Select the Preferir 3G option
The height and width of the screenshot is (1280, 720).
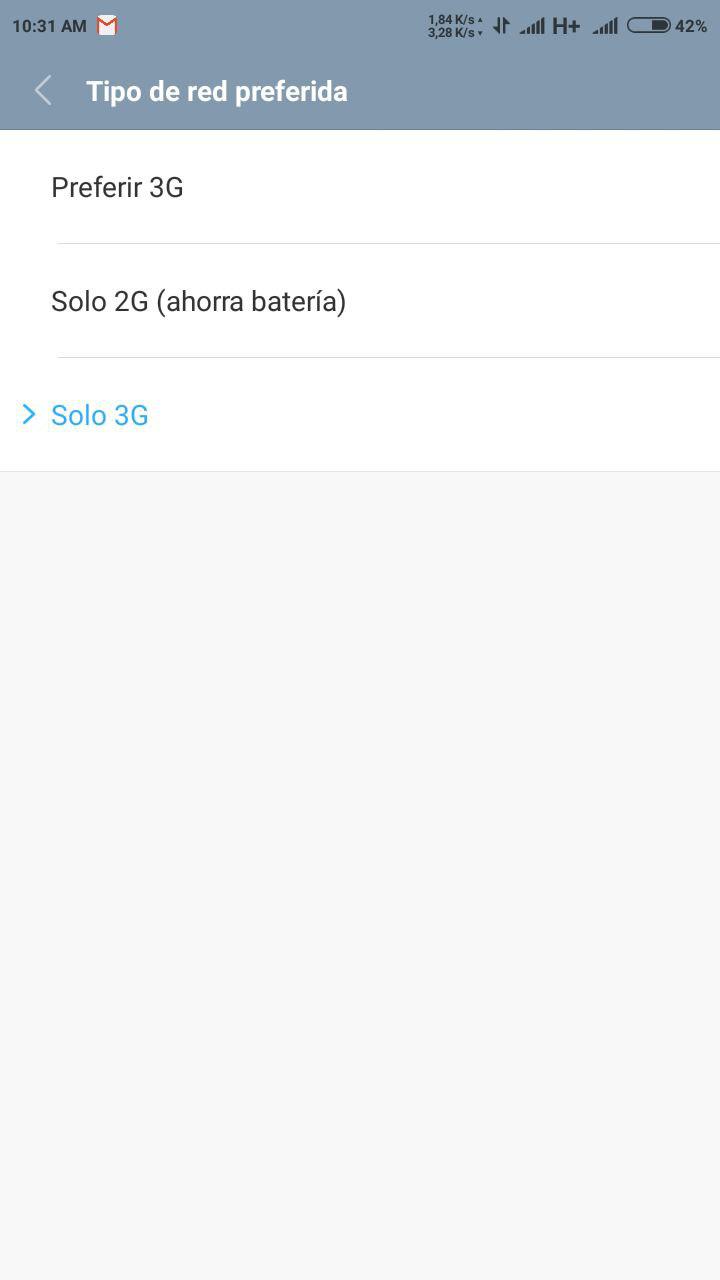(360, 187)
